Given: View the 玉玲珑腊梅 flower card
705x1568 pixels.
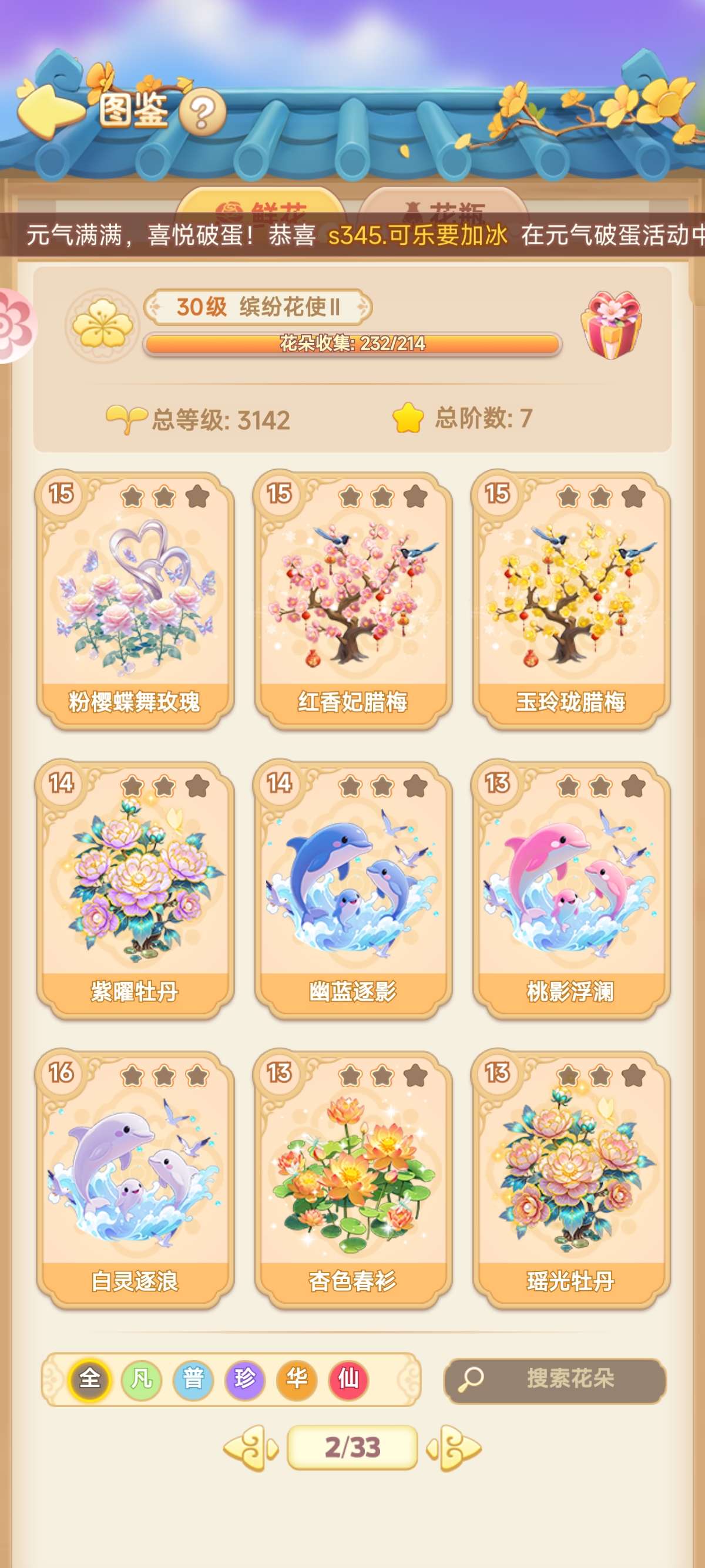Looking at the screenshot, I should 570,600.
